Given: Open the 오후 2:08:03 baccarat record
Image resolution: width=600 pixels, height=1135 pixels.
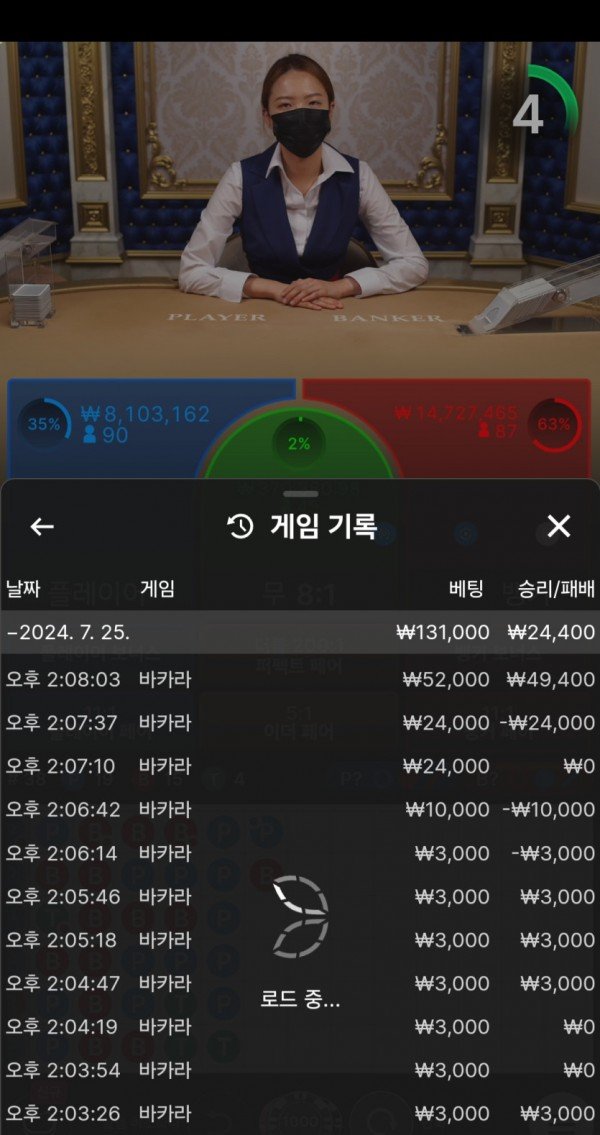Looking at the screenshot, I should click(300, 680).
